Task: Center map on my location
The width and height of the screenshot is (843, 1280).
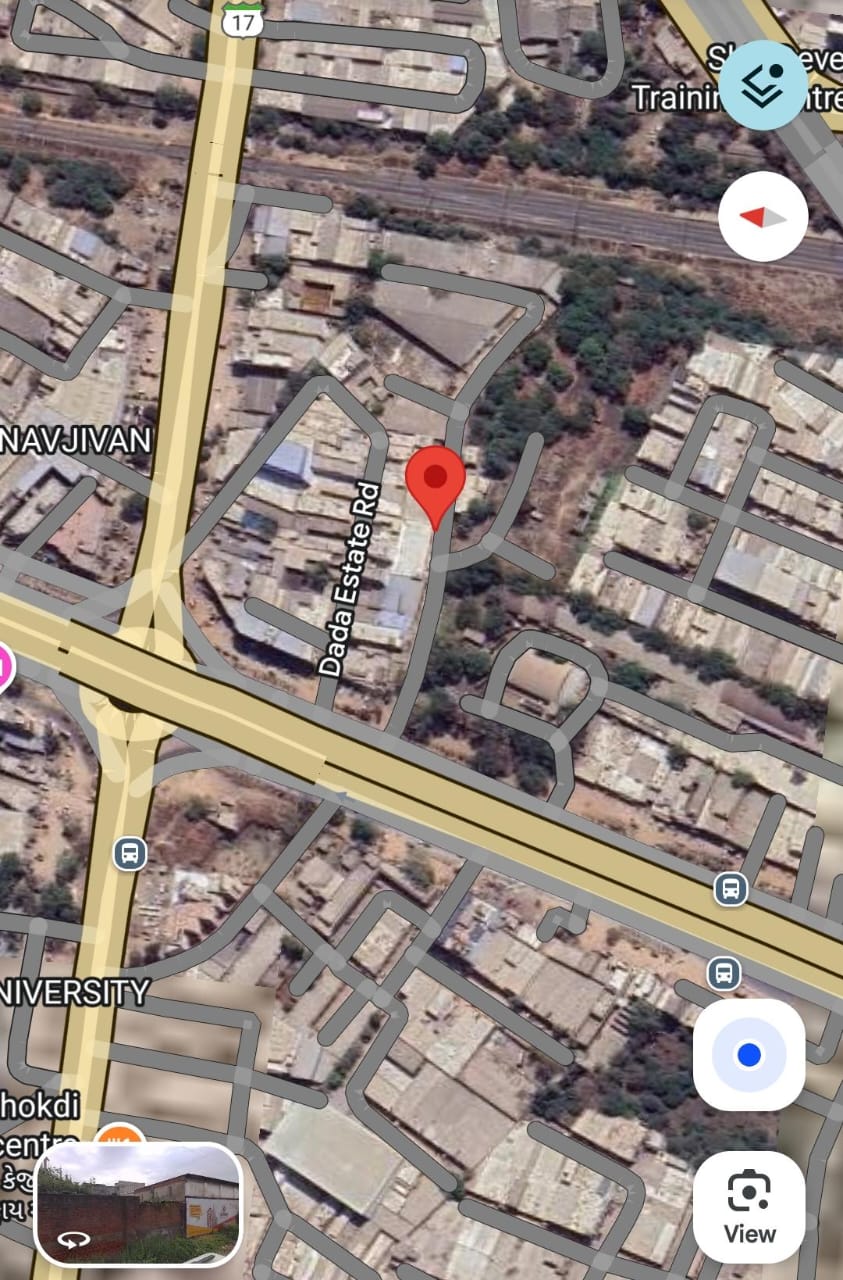Action: 749,1055
